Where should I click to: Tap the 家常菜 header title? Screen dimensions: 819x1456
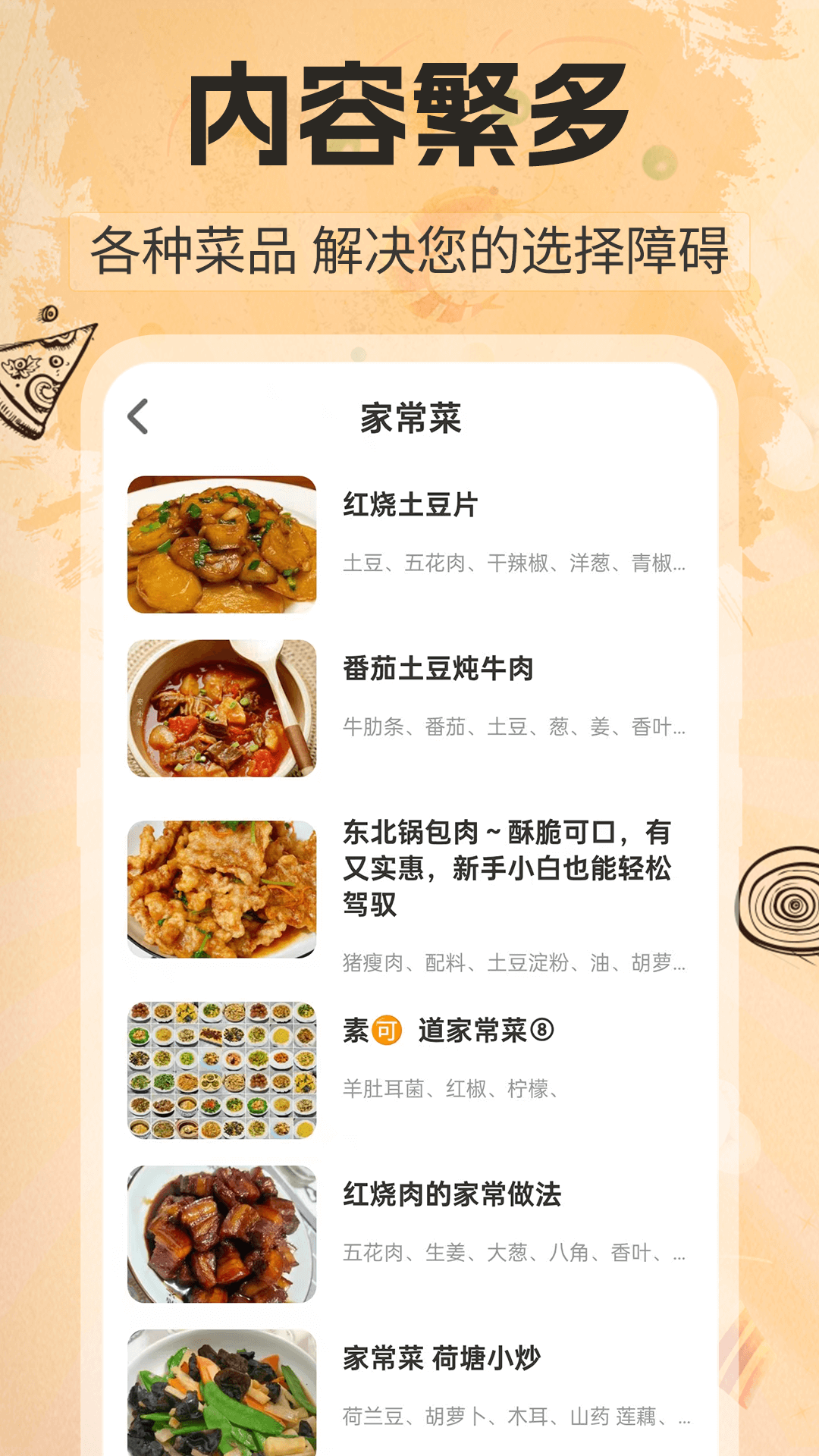(409, 416)
